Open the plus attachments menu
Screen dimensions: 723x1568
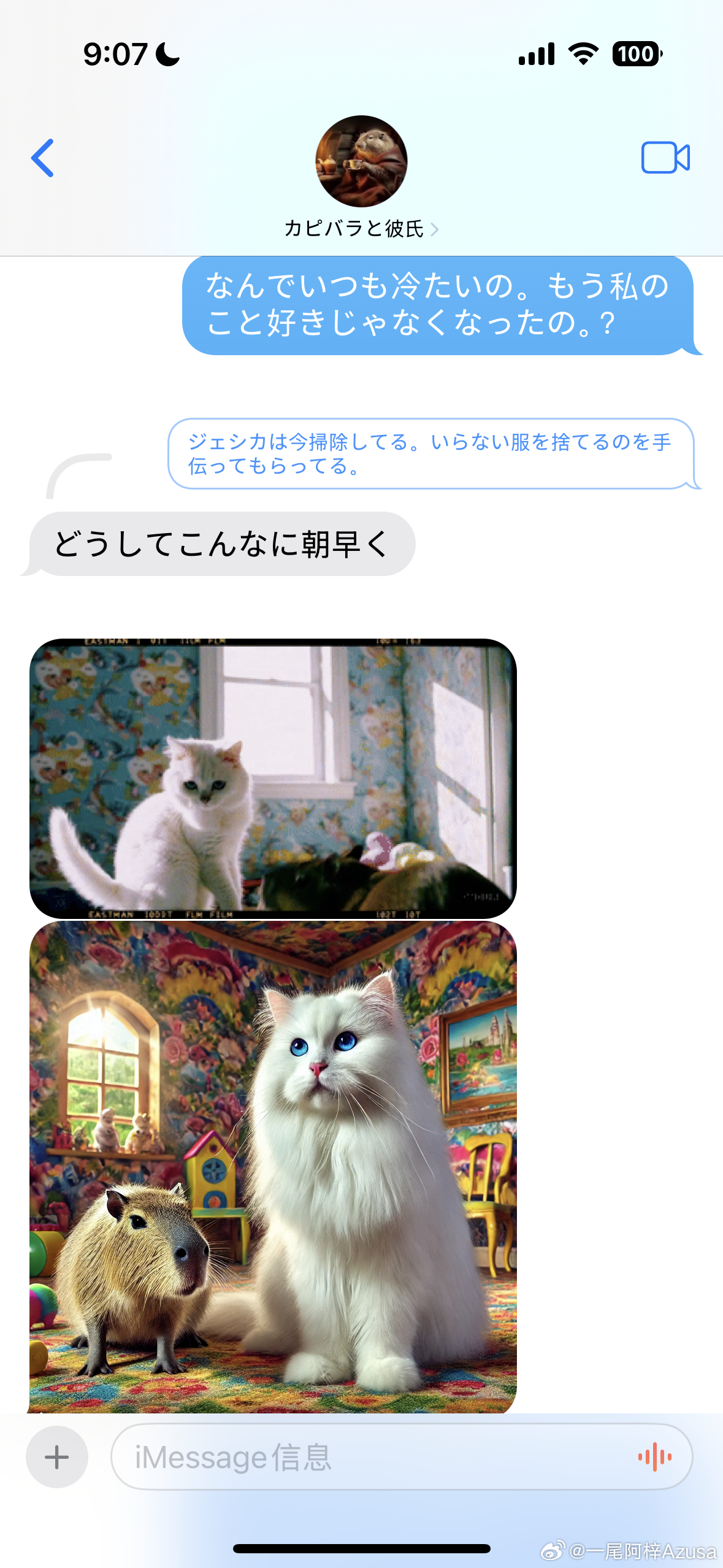pyautogui.click(x=57, y=1456)
